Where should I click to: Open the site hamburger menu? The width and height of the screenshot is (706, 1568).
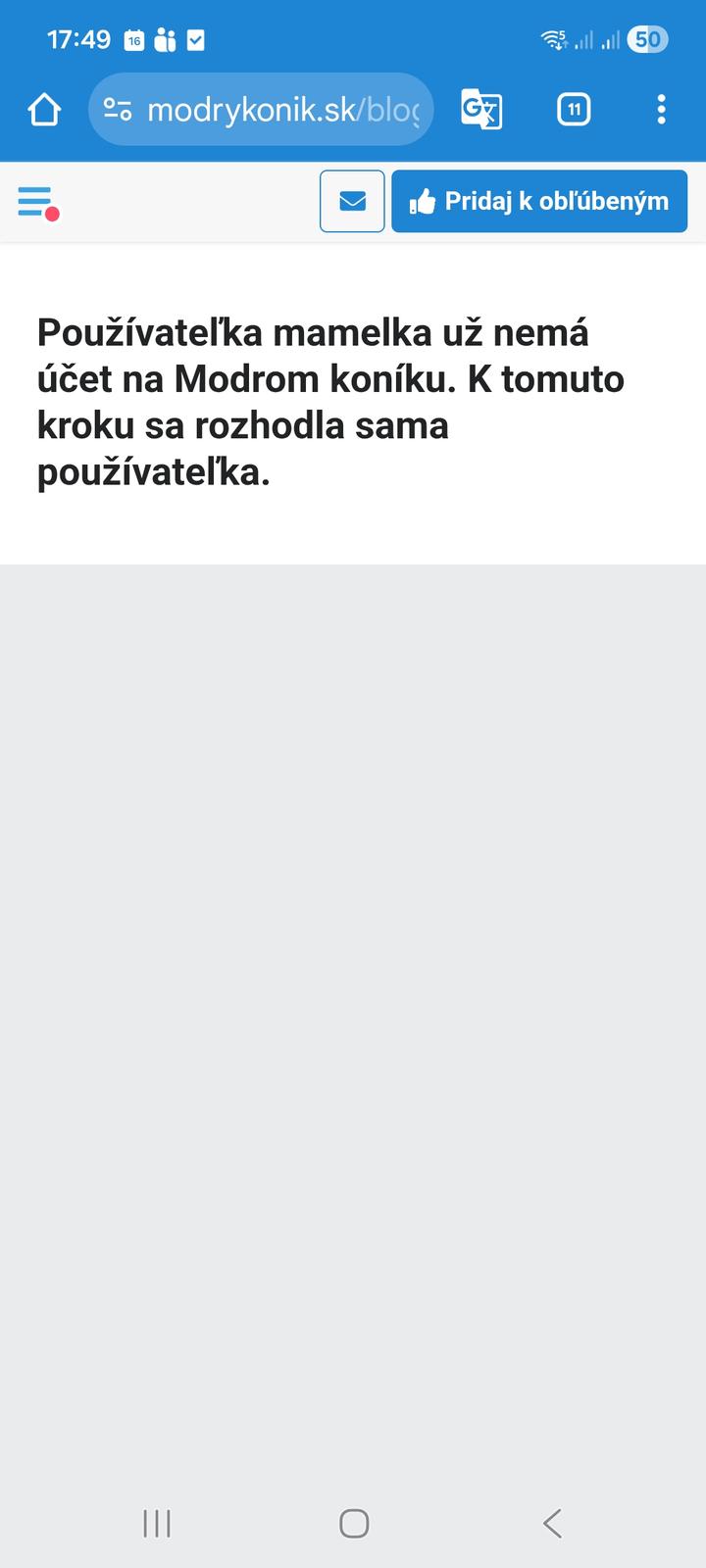(36, 202)
